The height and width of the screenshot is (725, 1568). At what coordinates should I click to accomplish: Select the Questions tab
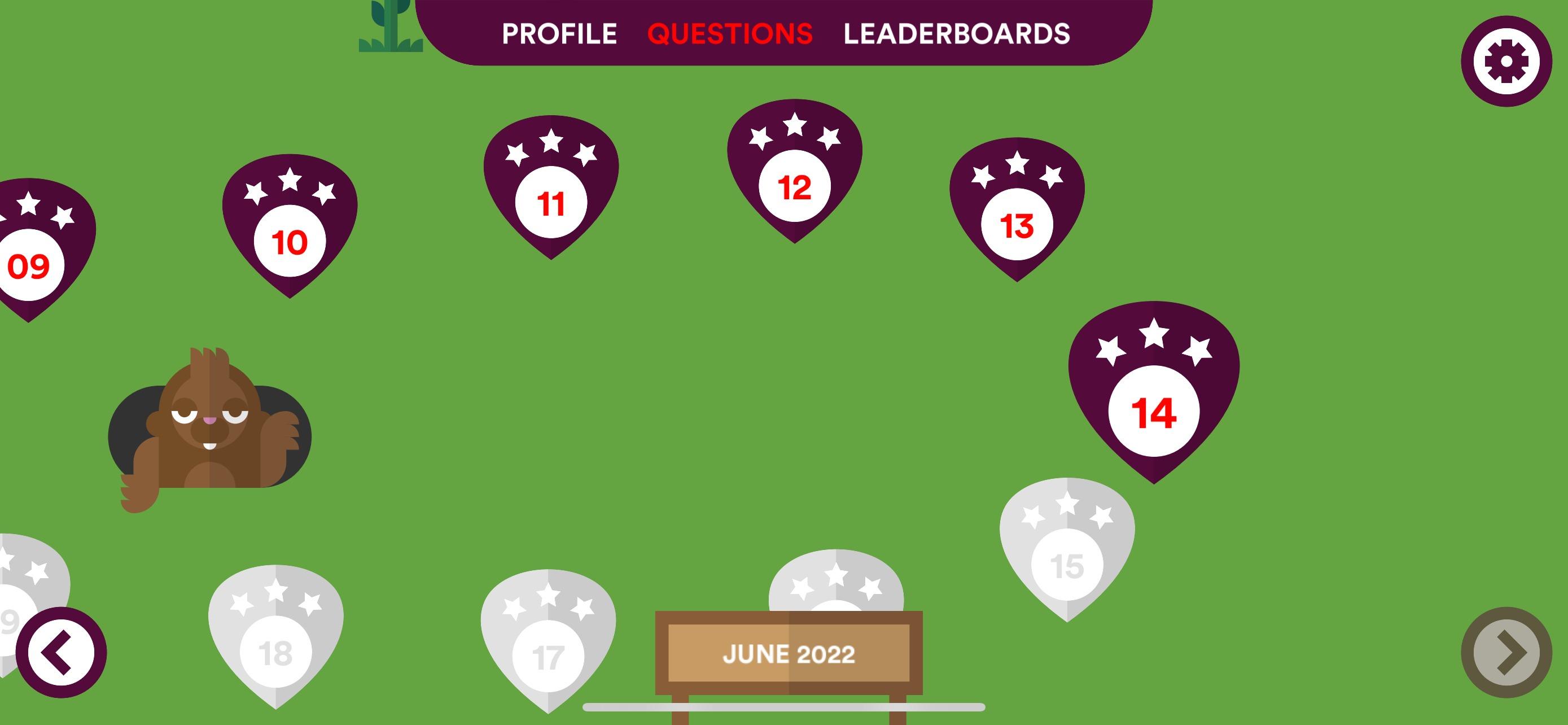point(730,33)
